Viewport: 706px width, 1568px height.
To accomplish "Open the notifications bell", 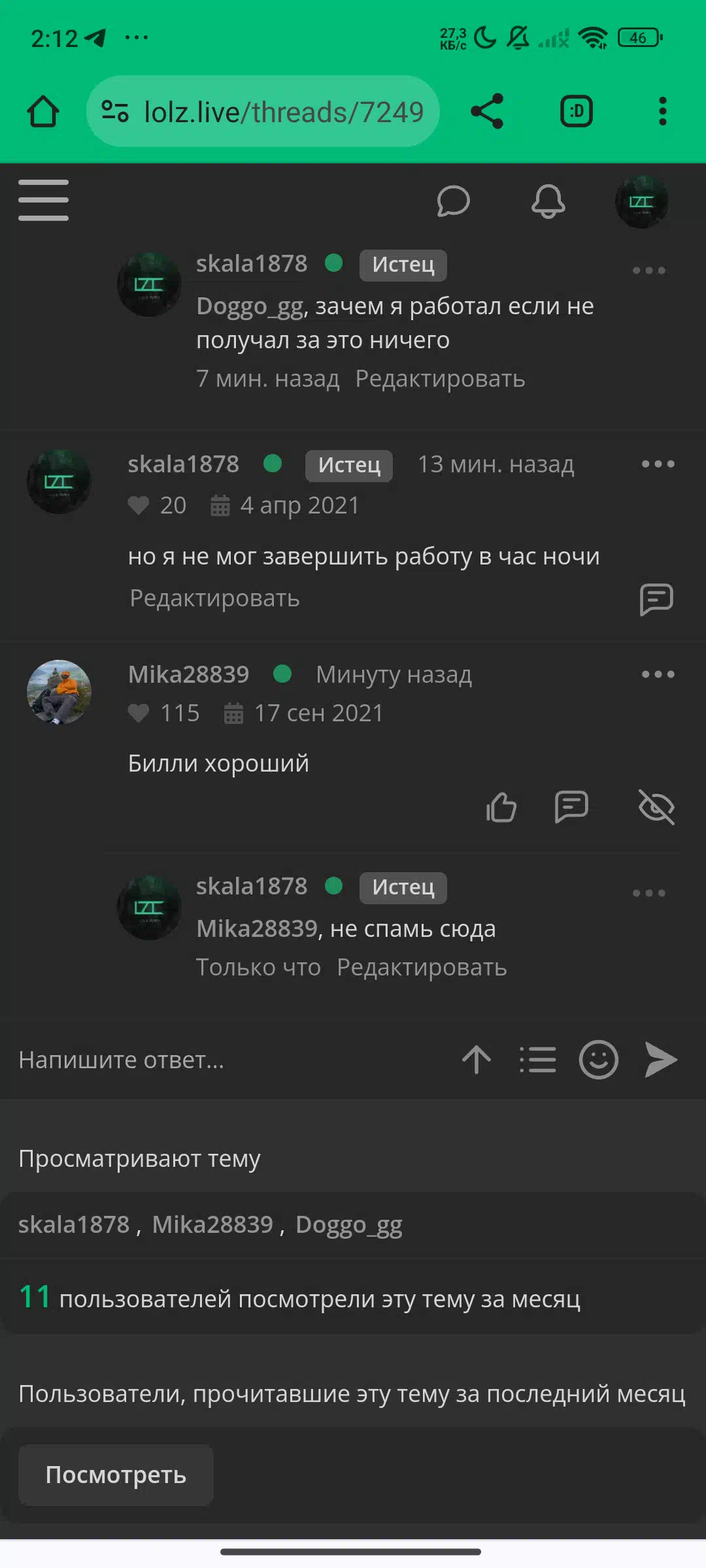I will [548, 201].
